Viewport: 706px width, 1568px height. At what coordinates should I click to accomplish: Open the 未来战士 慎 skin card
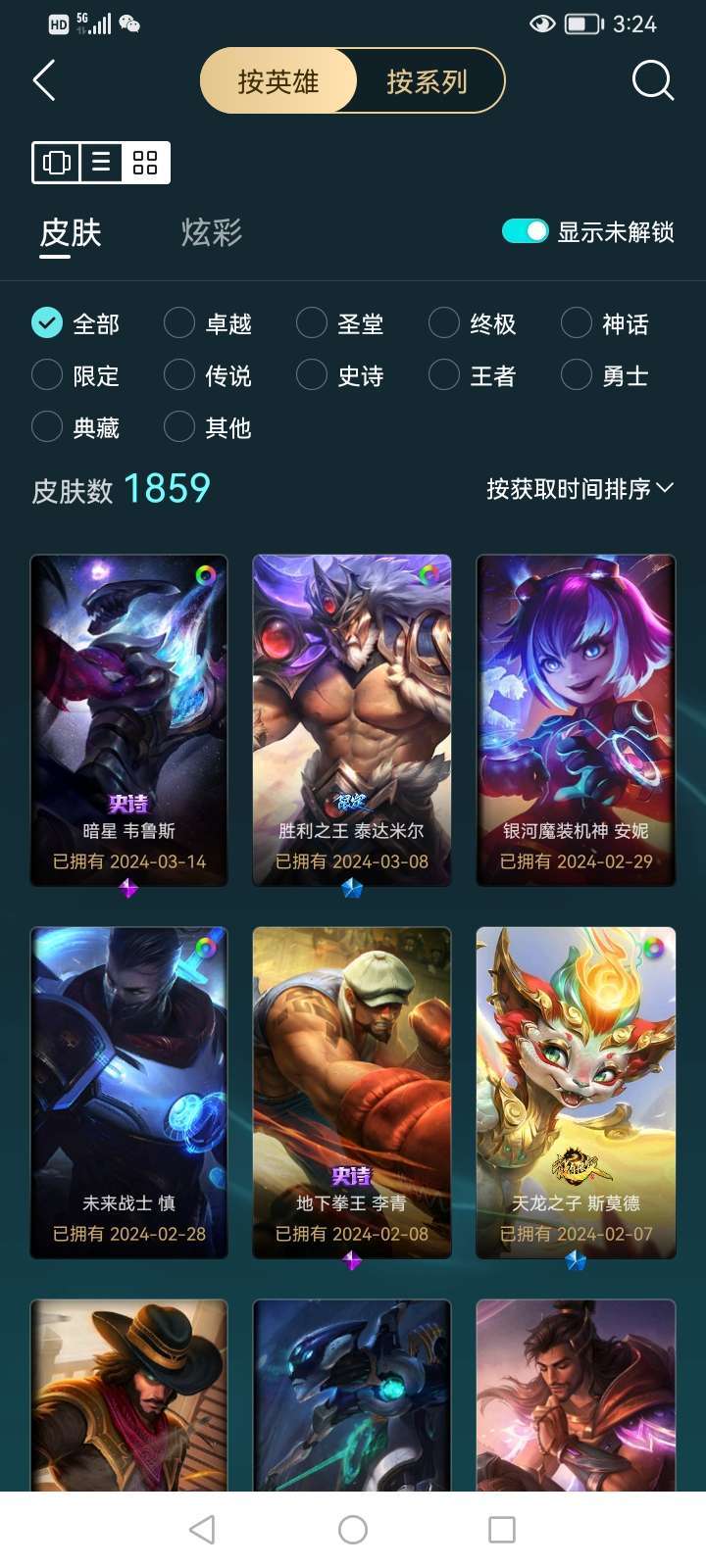127,1093
